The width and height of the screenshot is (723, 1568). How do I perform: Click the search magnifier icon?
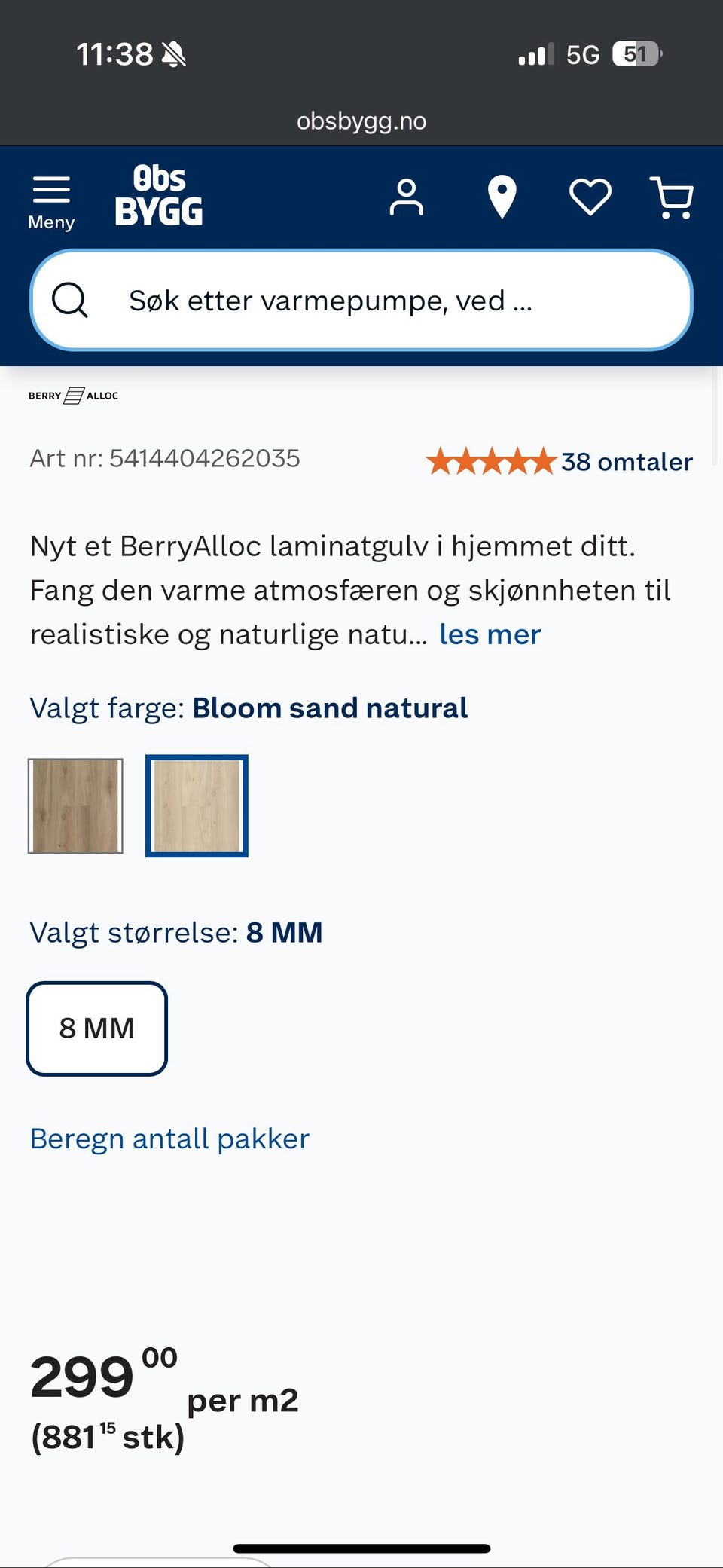[70, 299]
